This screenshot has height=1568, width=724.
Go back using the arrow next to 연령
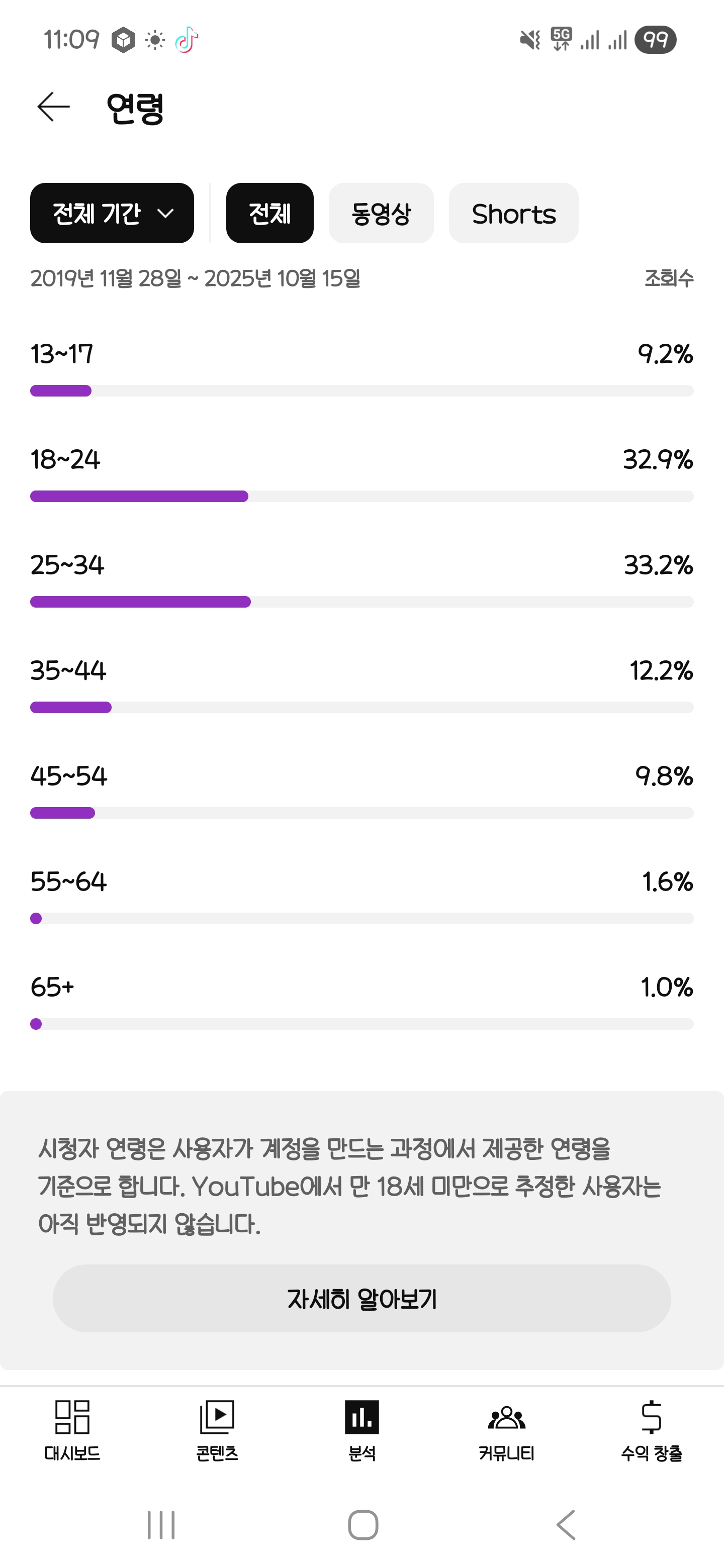coord(54,107)
